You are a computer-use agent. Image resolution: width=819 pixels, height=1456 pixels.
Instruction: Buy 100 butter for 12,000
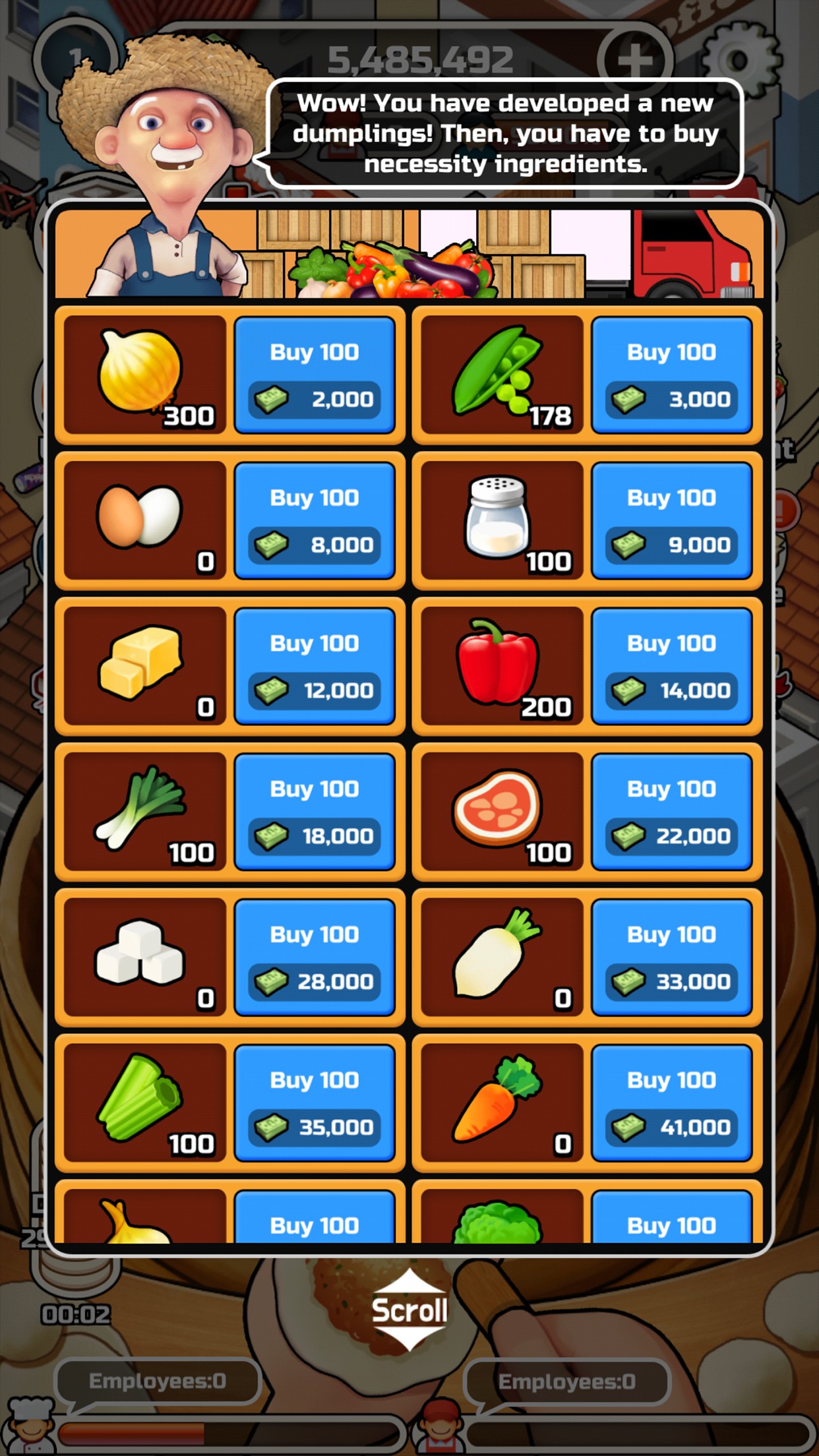coord(315,666)
